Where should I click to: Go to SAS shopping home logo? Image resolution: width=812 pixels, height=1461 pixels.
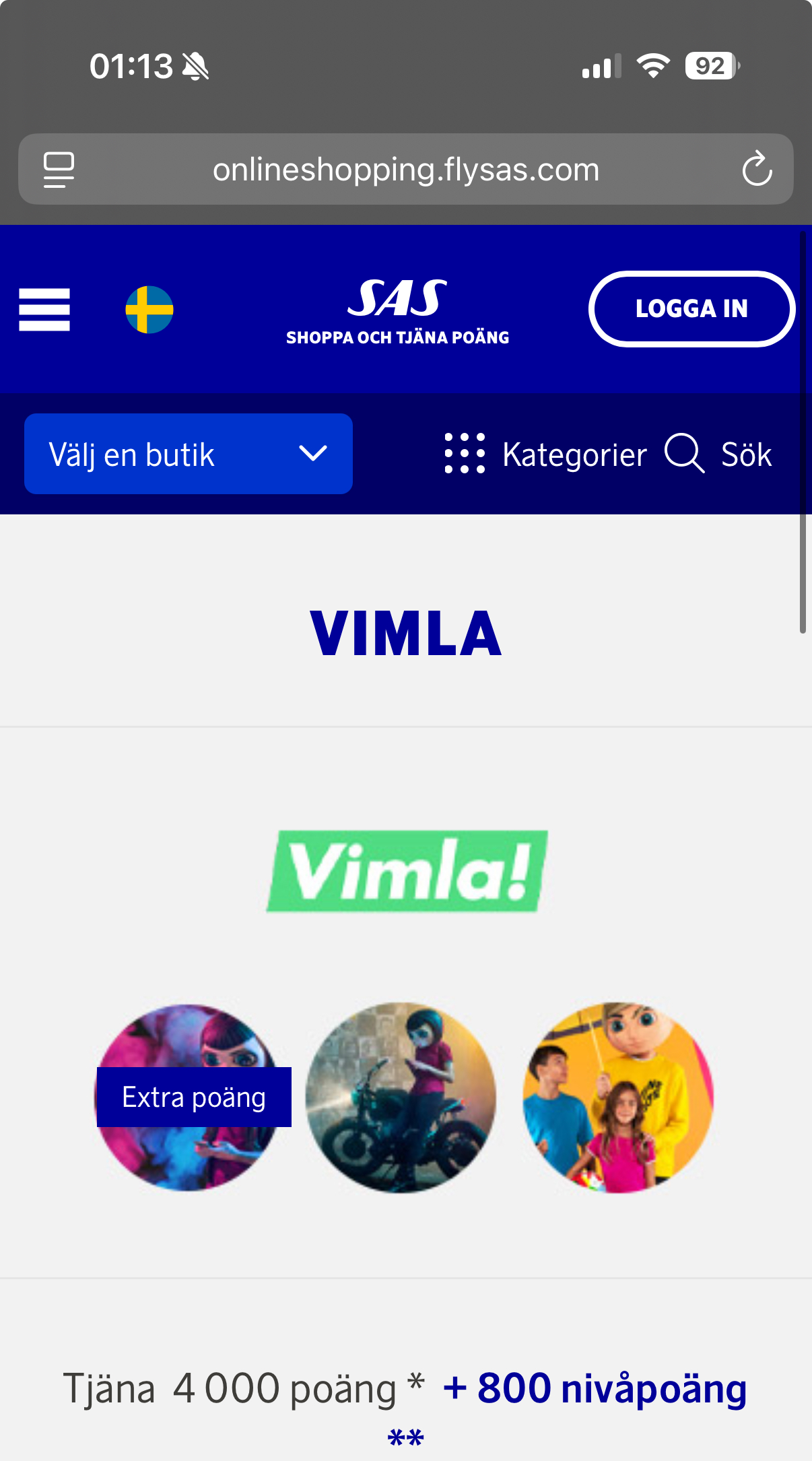[397, 310]
